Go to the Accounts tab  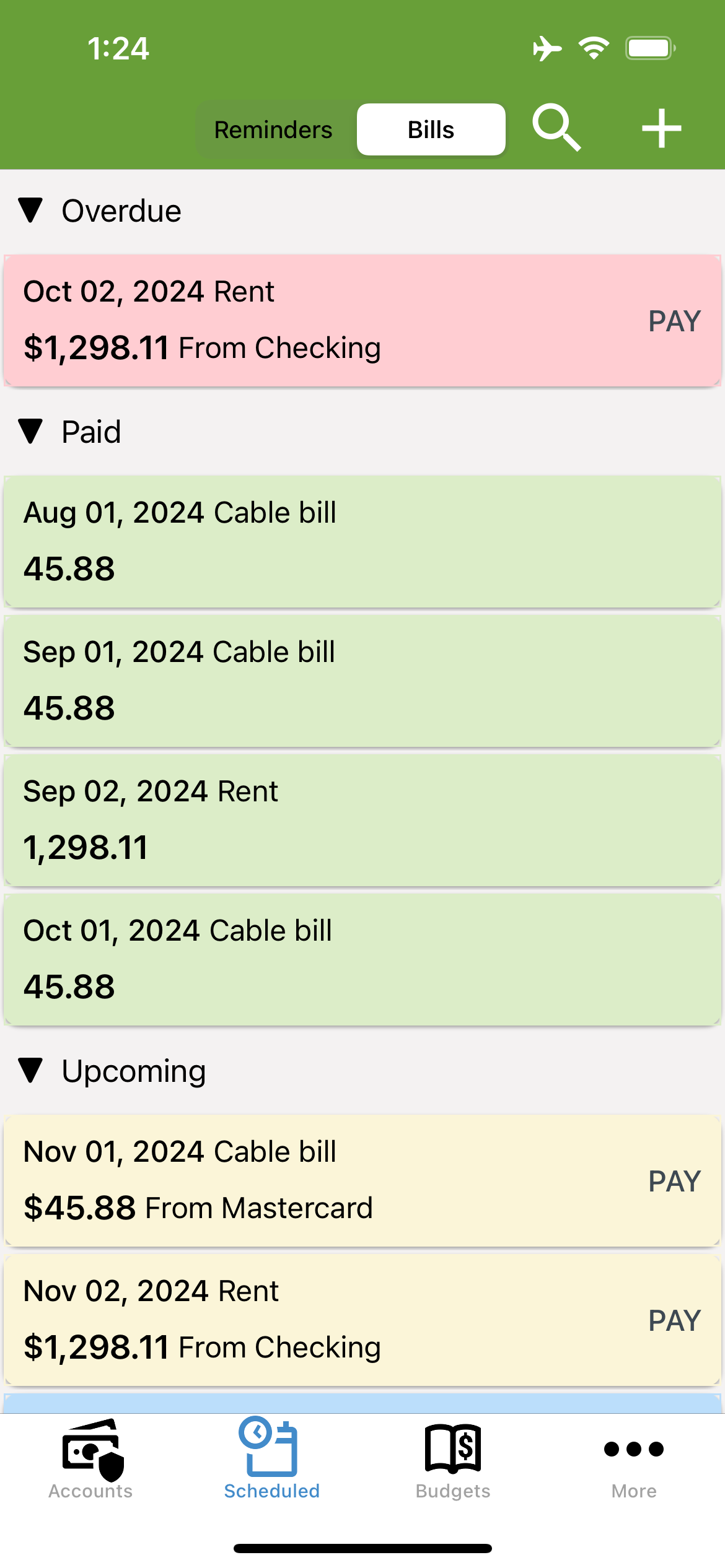[90, 1459]
